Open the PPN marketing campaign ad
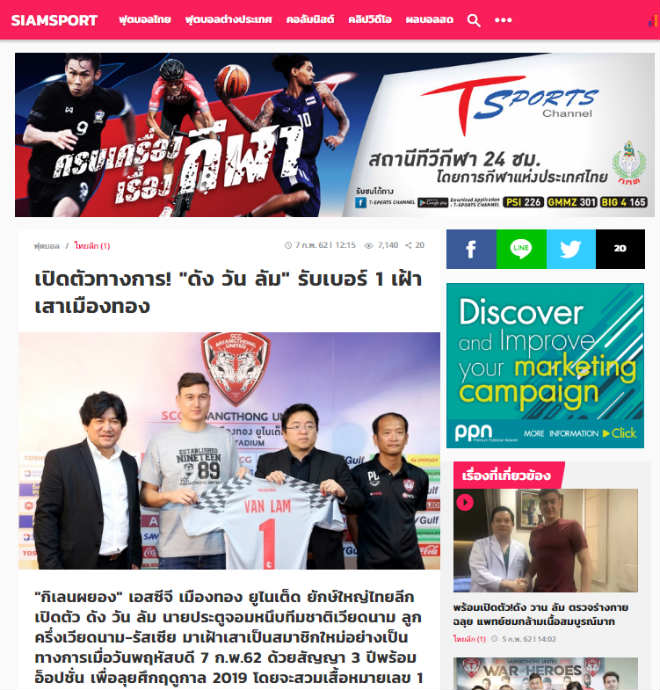The height and width of the screenshot is (690, 660). [545, 365]
